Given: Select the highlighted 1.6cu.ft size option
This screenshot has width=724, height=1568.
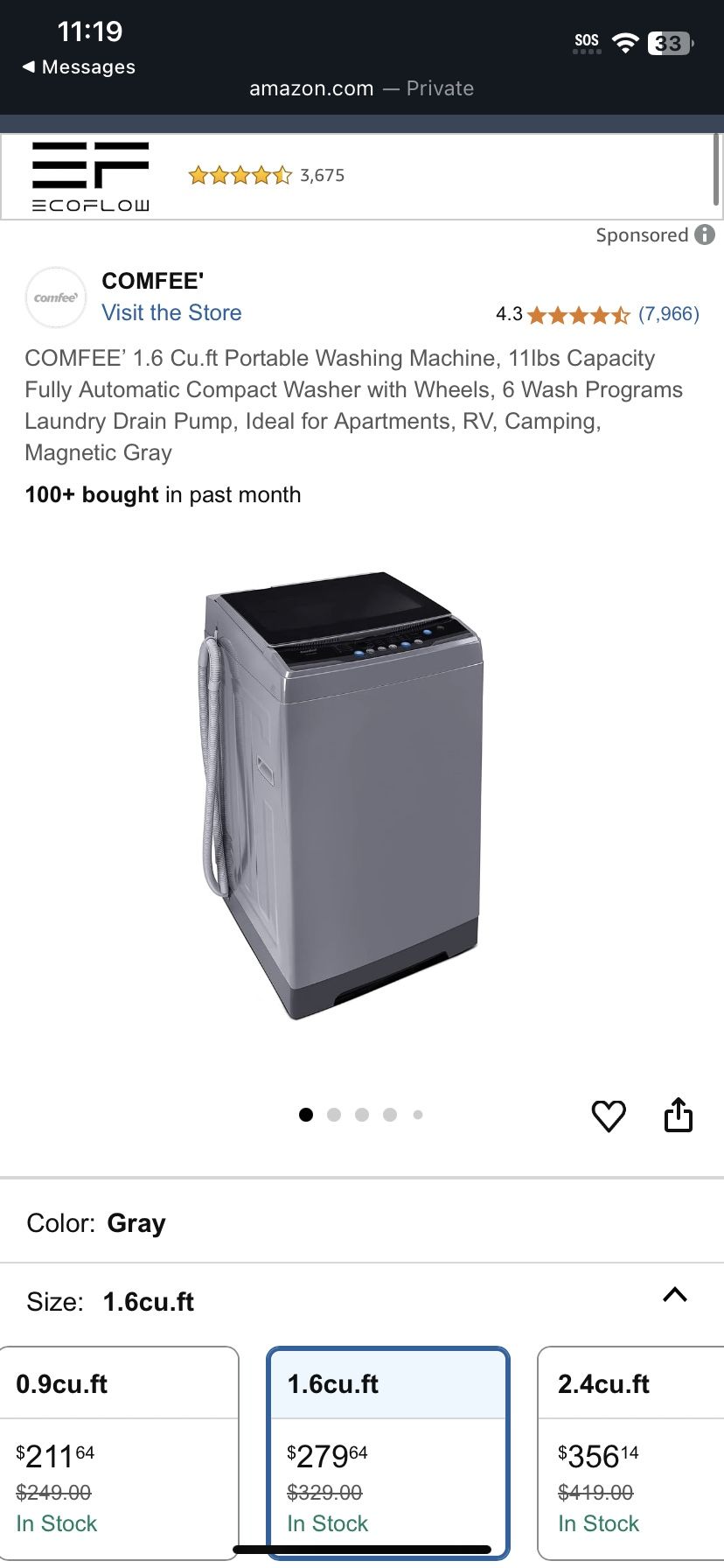Looking at the screenshot, I should pos(388,1448).
